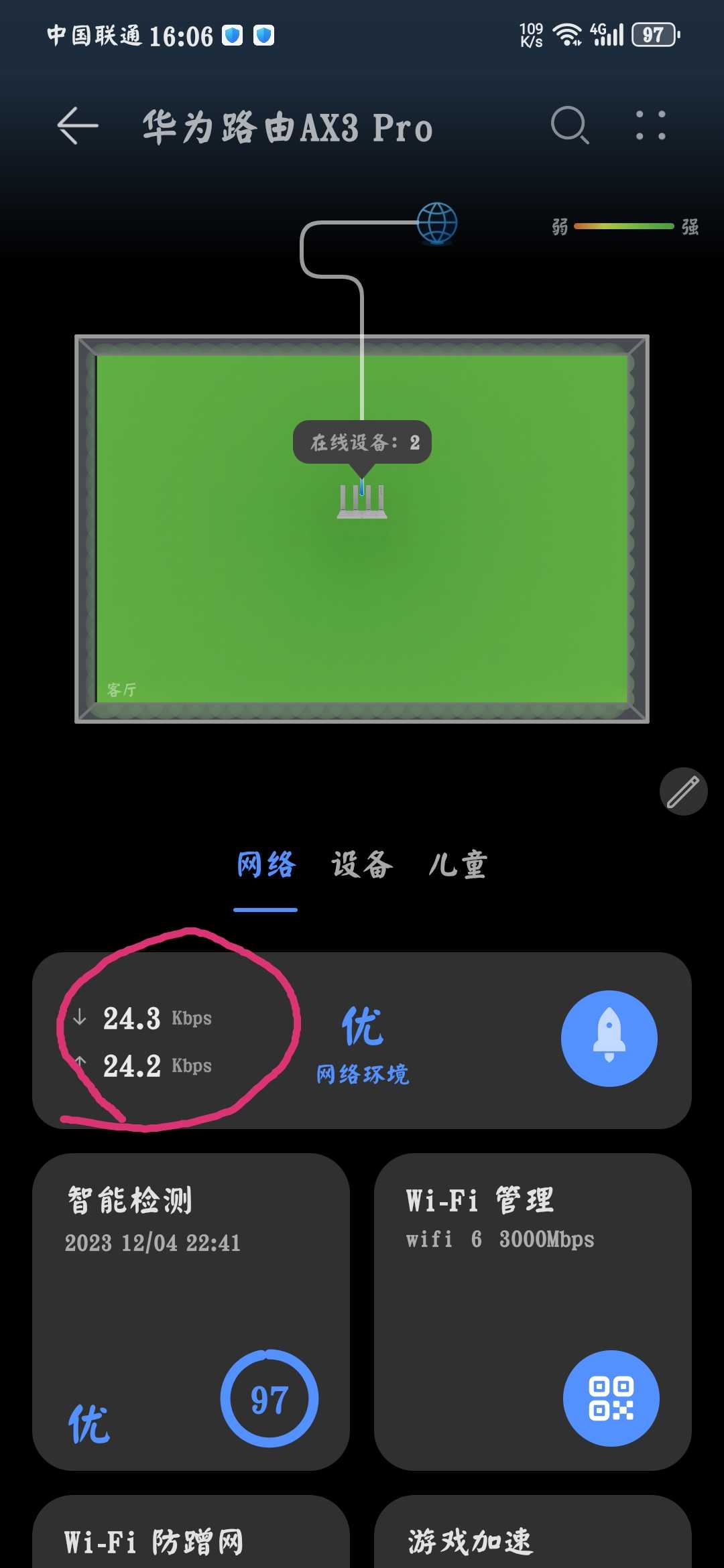Tap the pencil edit floor plan button
The width and height of the screenshot is (724, 1568).
click(683, 791)
